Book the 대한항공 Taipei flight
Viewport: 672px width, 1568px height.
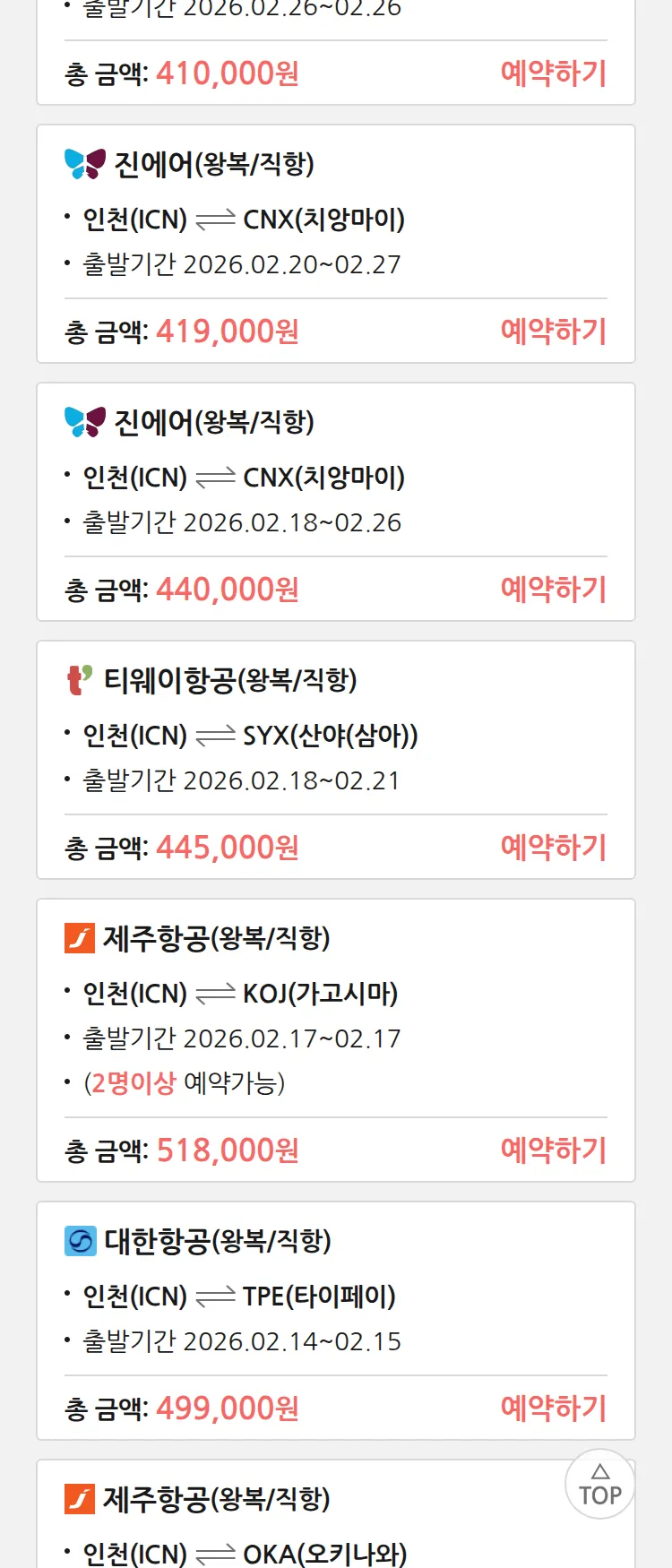coord(553,1409)
